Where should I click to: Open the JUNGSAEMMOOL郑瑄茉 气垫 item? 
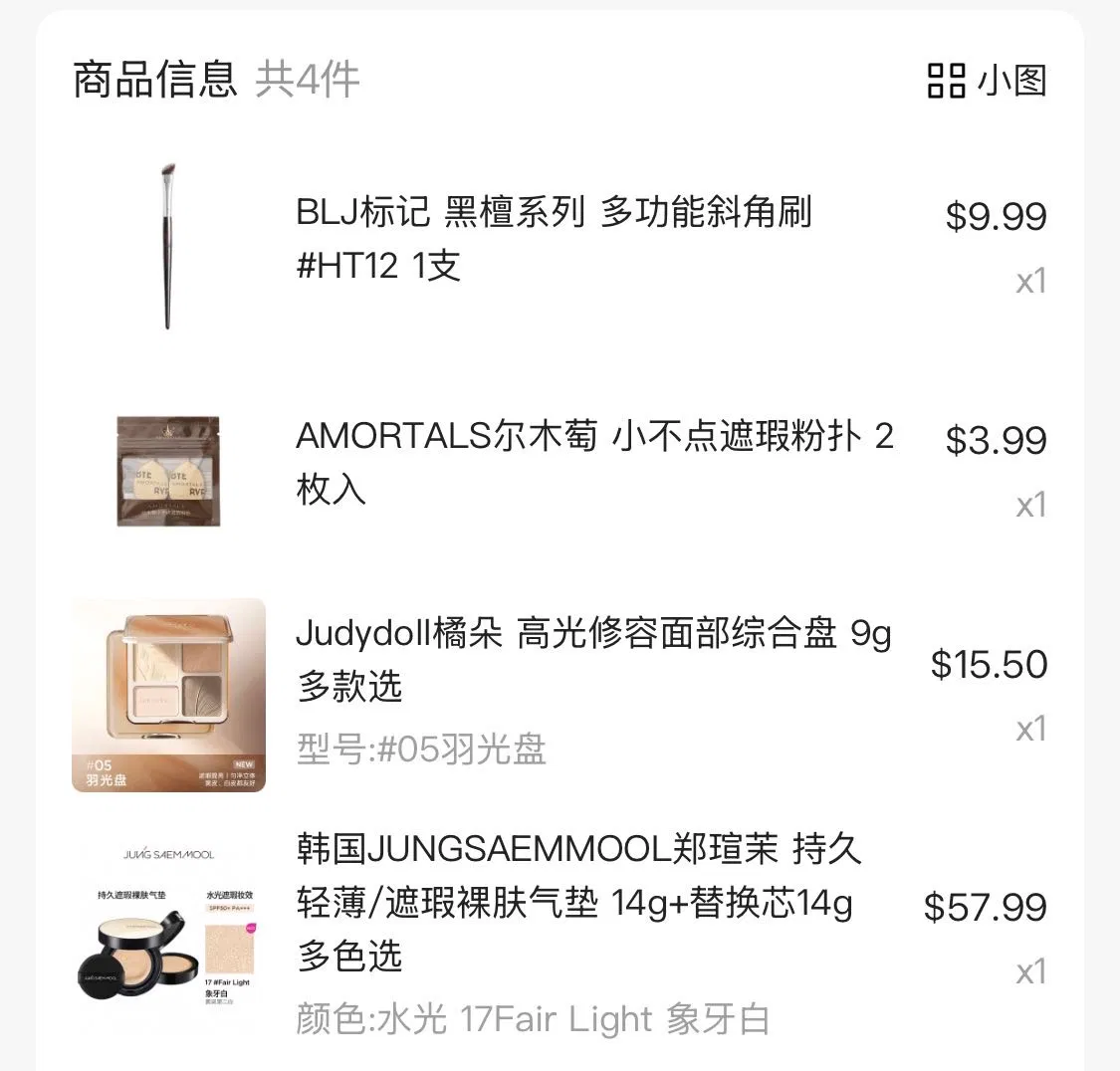tap(578, 903)
